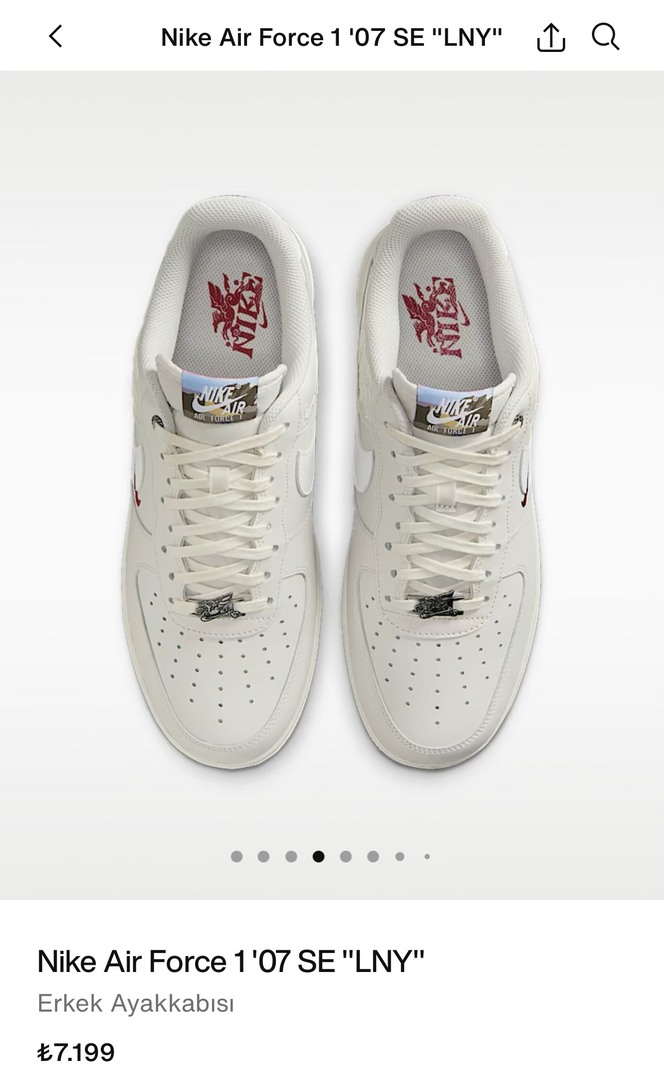Viewport: 664px width, 1080px height.
Task: Open the search icon in the top bar
Action: pyautogui.click(x=605, y=37)
